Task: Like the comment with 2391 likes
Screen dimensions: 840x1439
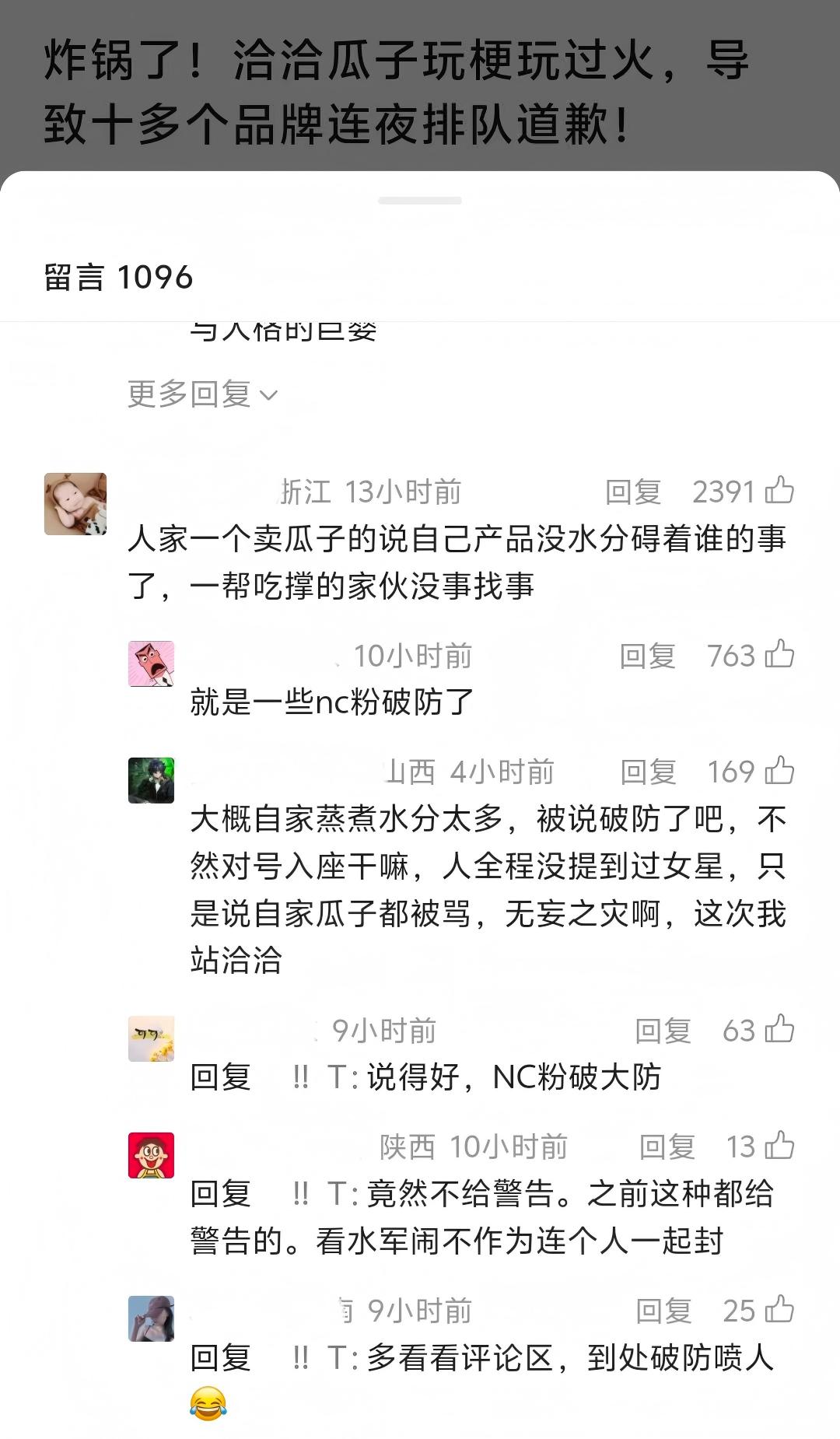Action: [779, 491]
